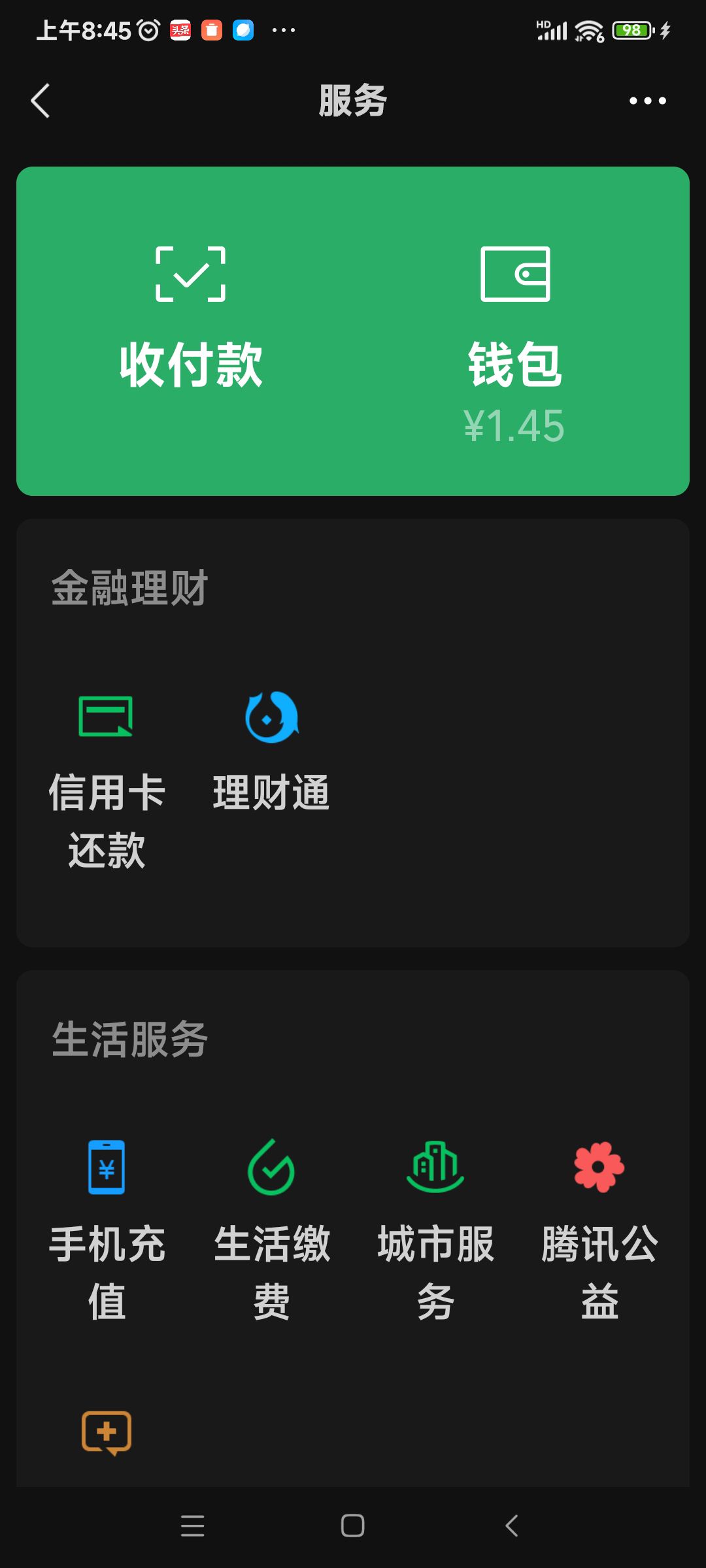Open the three-dot overflow menu
The width and height of the screenshot is (706, 1568).
click(x=647, y=101)
